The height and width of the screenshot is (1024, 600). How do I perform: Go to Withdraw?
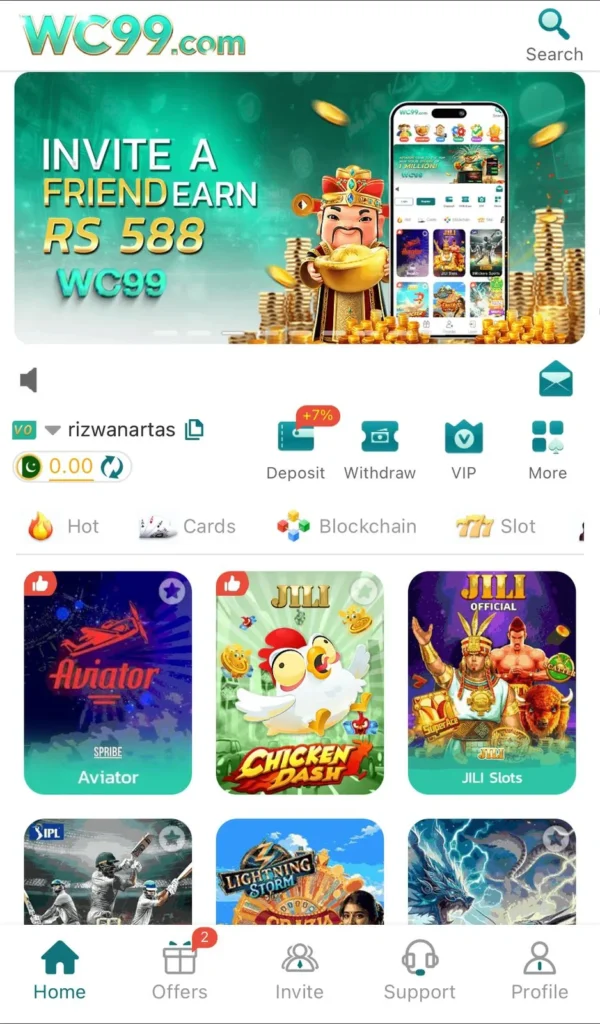pyautogui.click(x=379, y=449)
